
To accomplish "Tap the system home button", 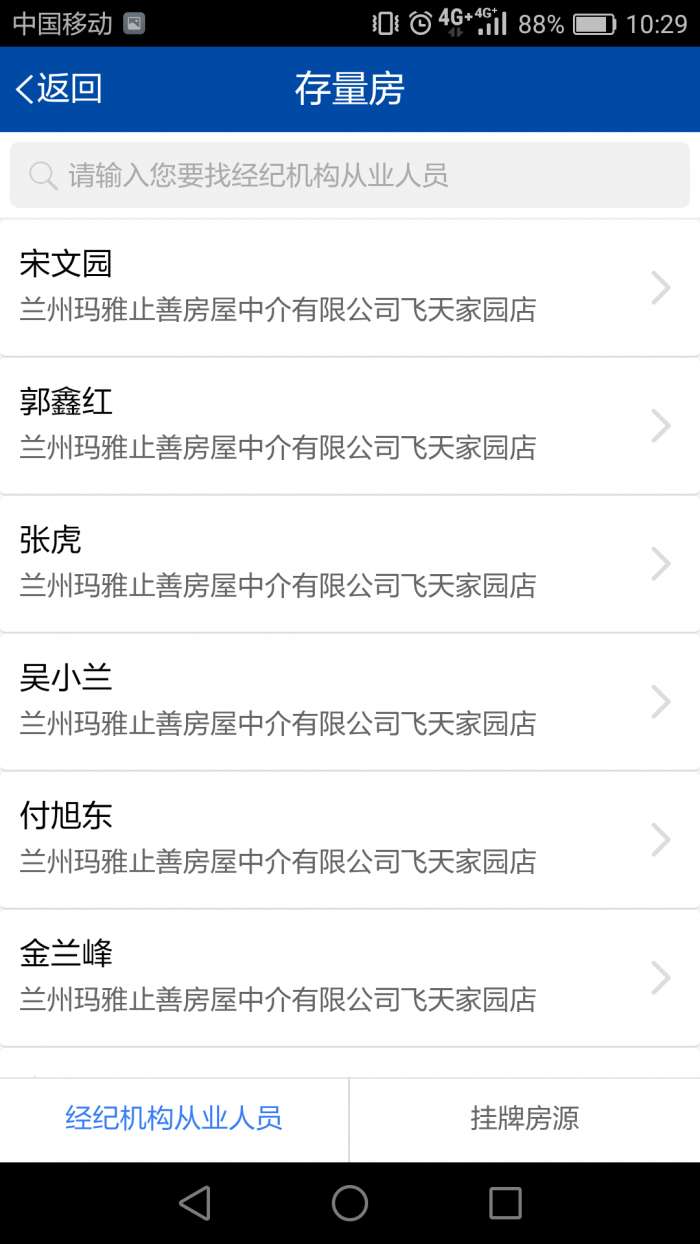I will (x=350, y=1203).
